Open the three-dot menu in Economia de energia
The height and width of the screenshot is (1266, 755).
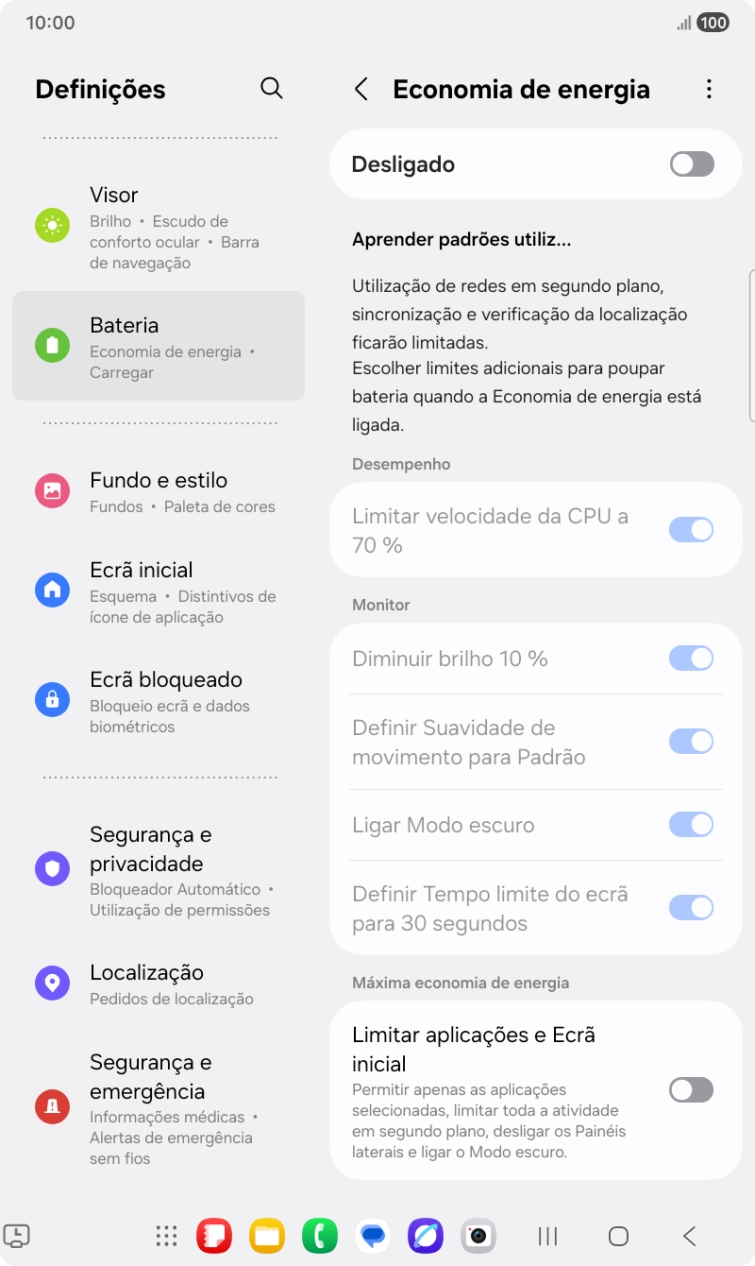[x=708, y=89]
